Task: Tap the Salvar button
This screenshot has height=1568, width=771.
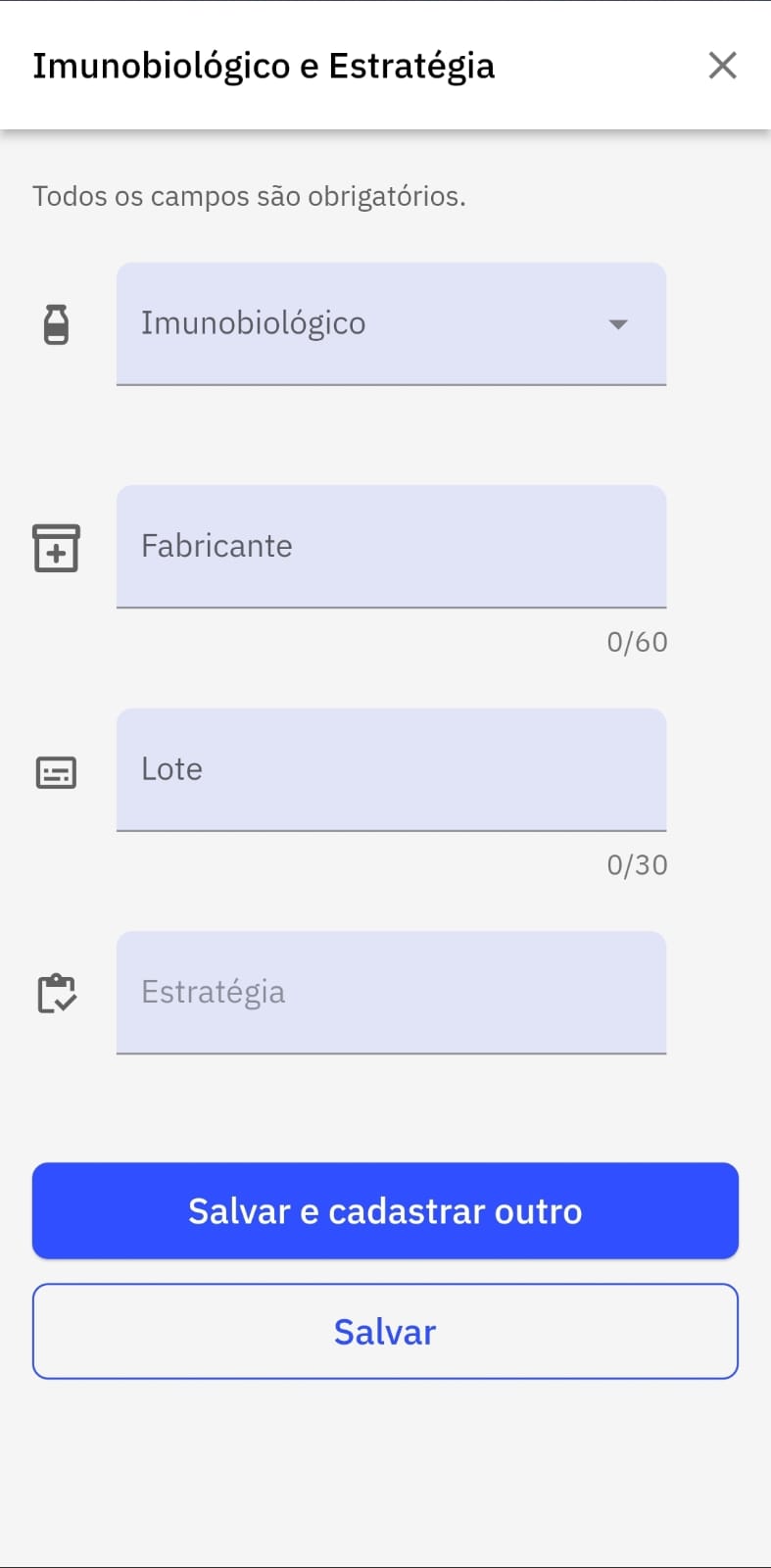Action: (x=385, y=1331)
